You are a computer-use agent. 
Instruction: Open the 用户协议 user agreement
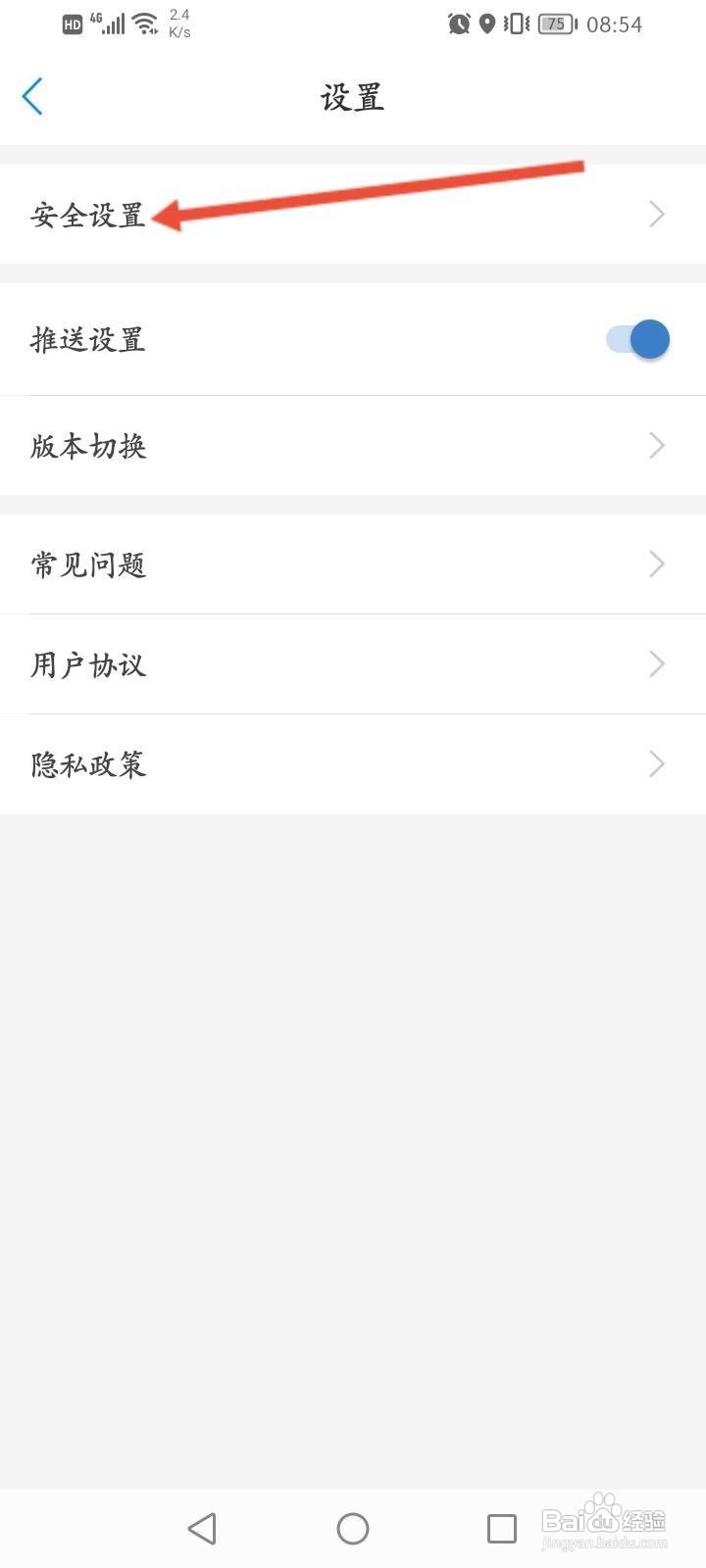(x=88, y=664)
